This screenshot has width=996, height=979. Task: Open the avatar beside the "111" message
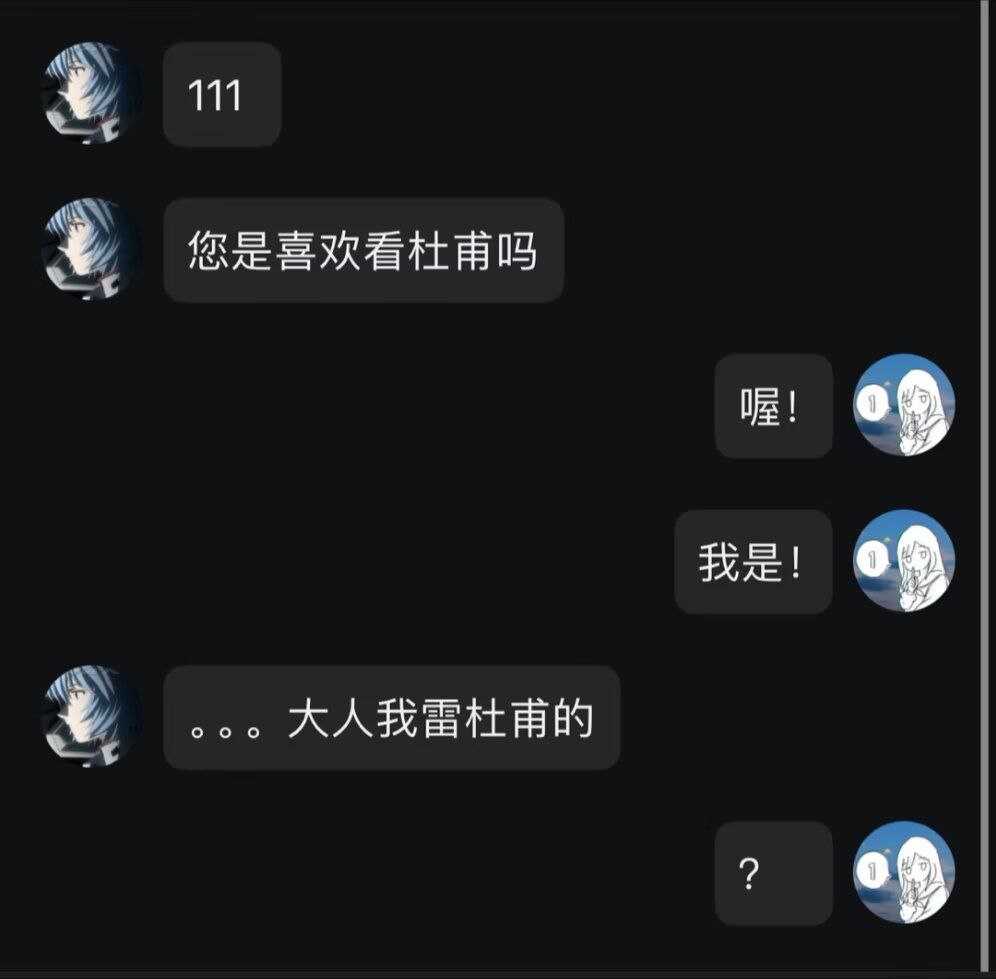(x=91, y=94)
